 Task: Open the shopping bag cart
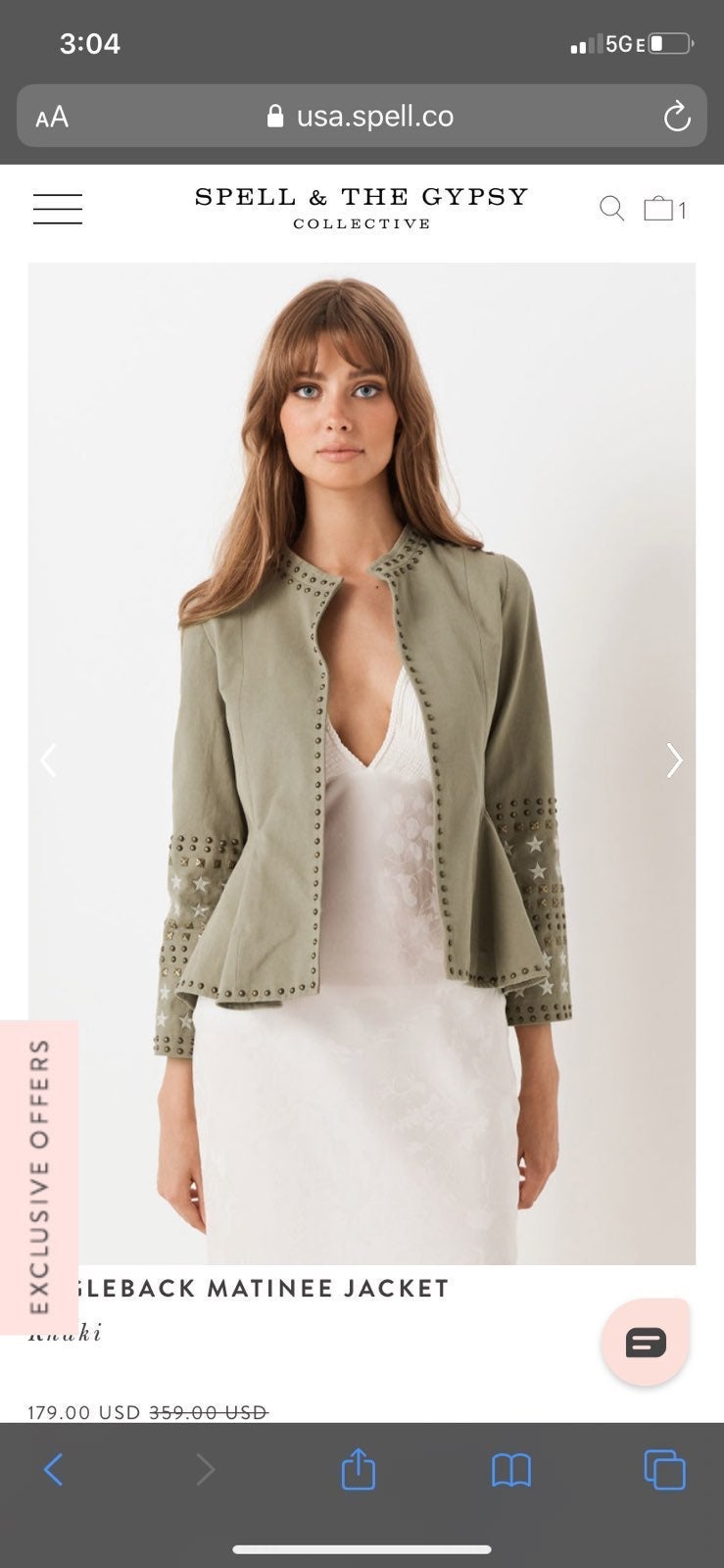coord(665,209)
